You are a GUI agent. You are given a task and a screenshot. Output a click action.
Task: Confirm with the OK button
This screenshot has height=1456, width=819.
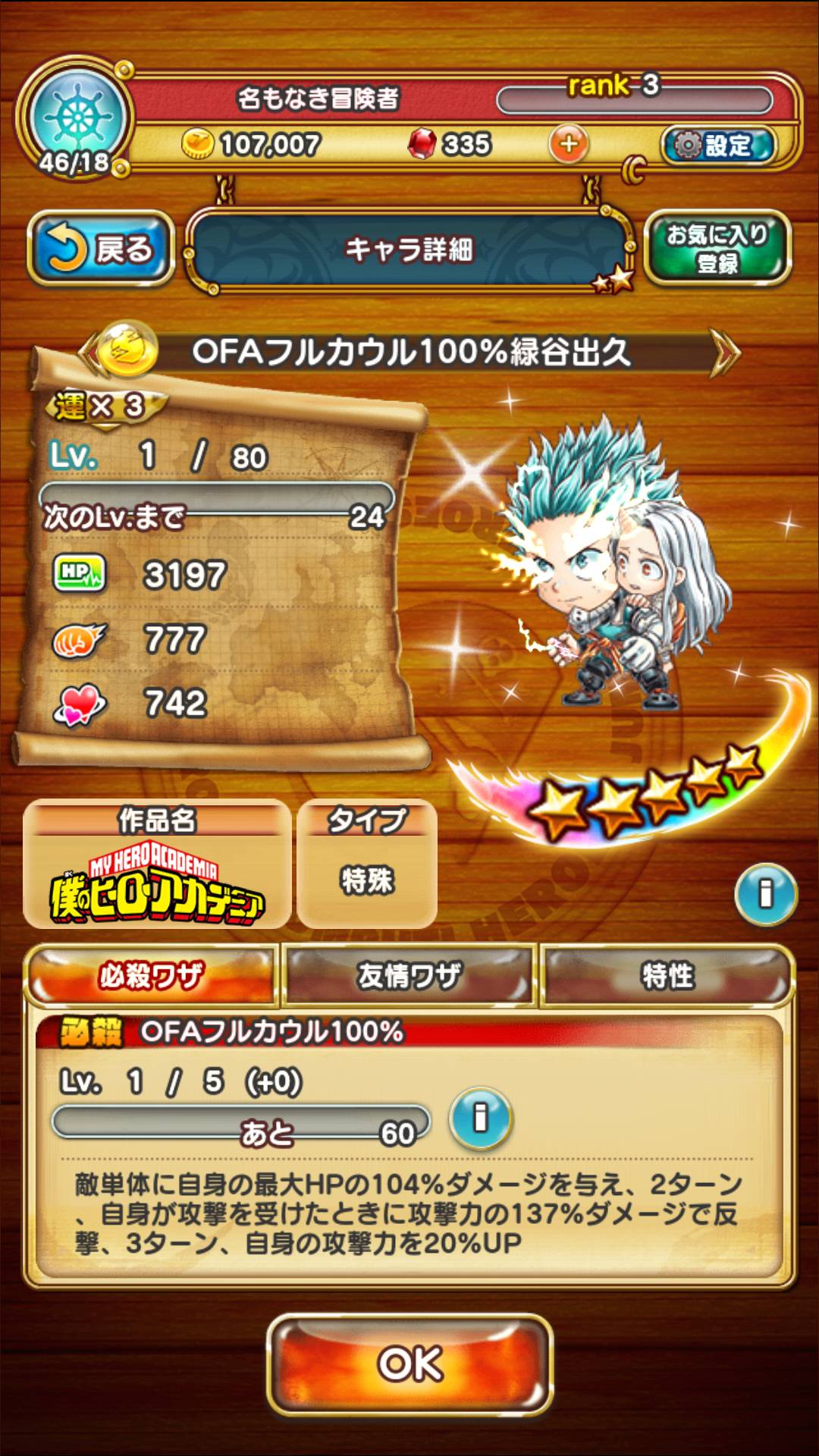(x=409, y=1364)
